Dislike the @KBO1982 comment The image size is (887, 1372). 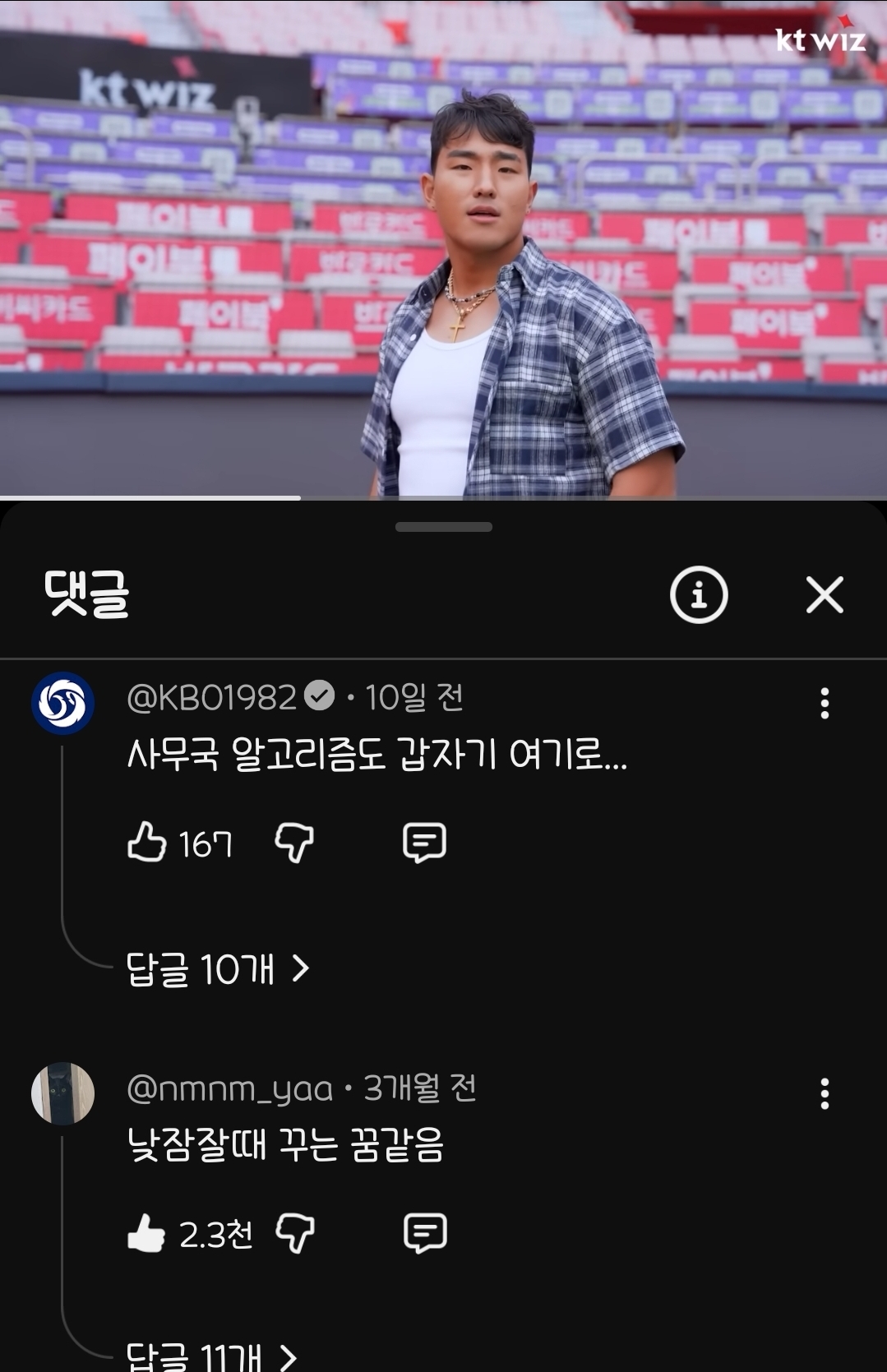pyautogui.click(x=294, y=843)
